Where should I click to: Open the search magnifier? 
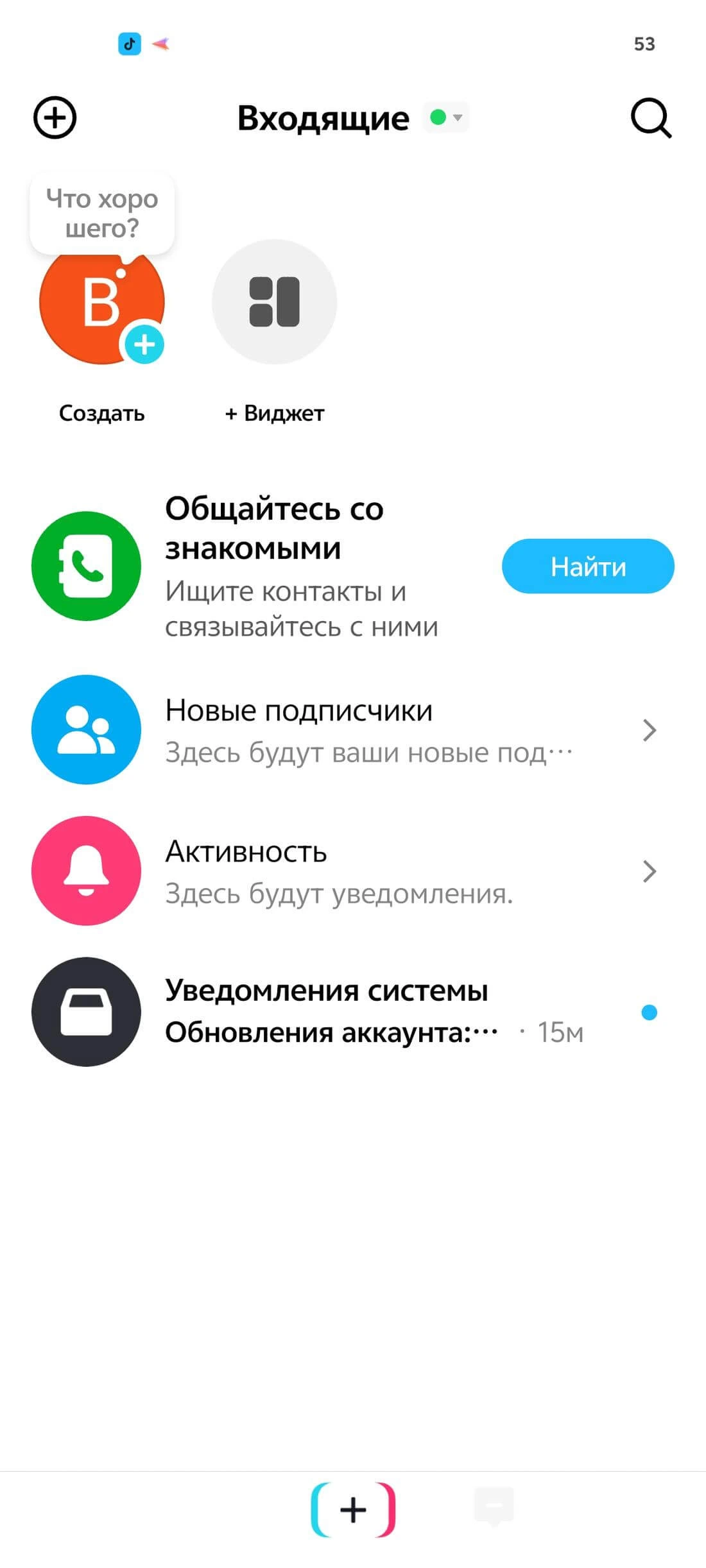click(x=651, y=118)
